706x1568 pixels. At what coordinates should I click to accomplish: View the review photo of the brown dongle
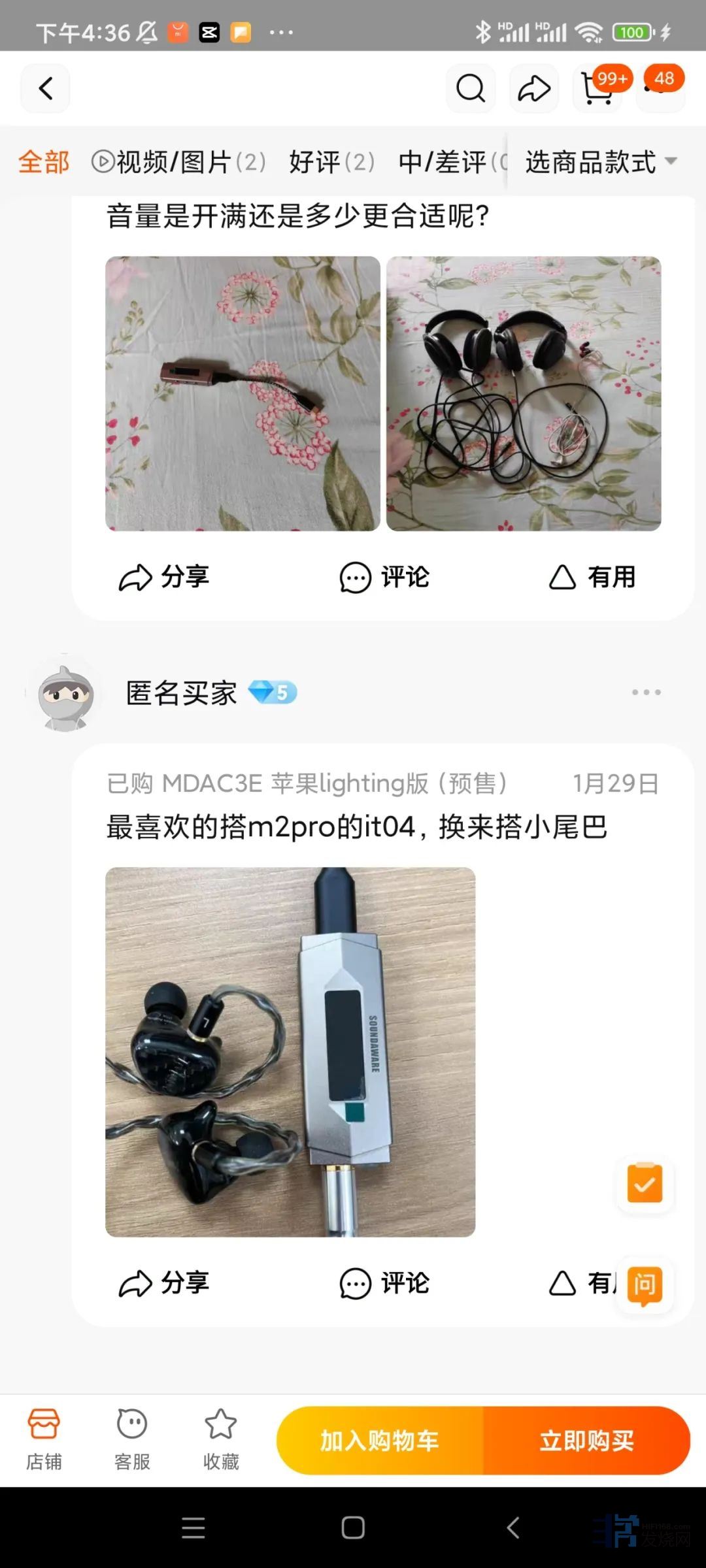click(243, 393)
